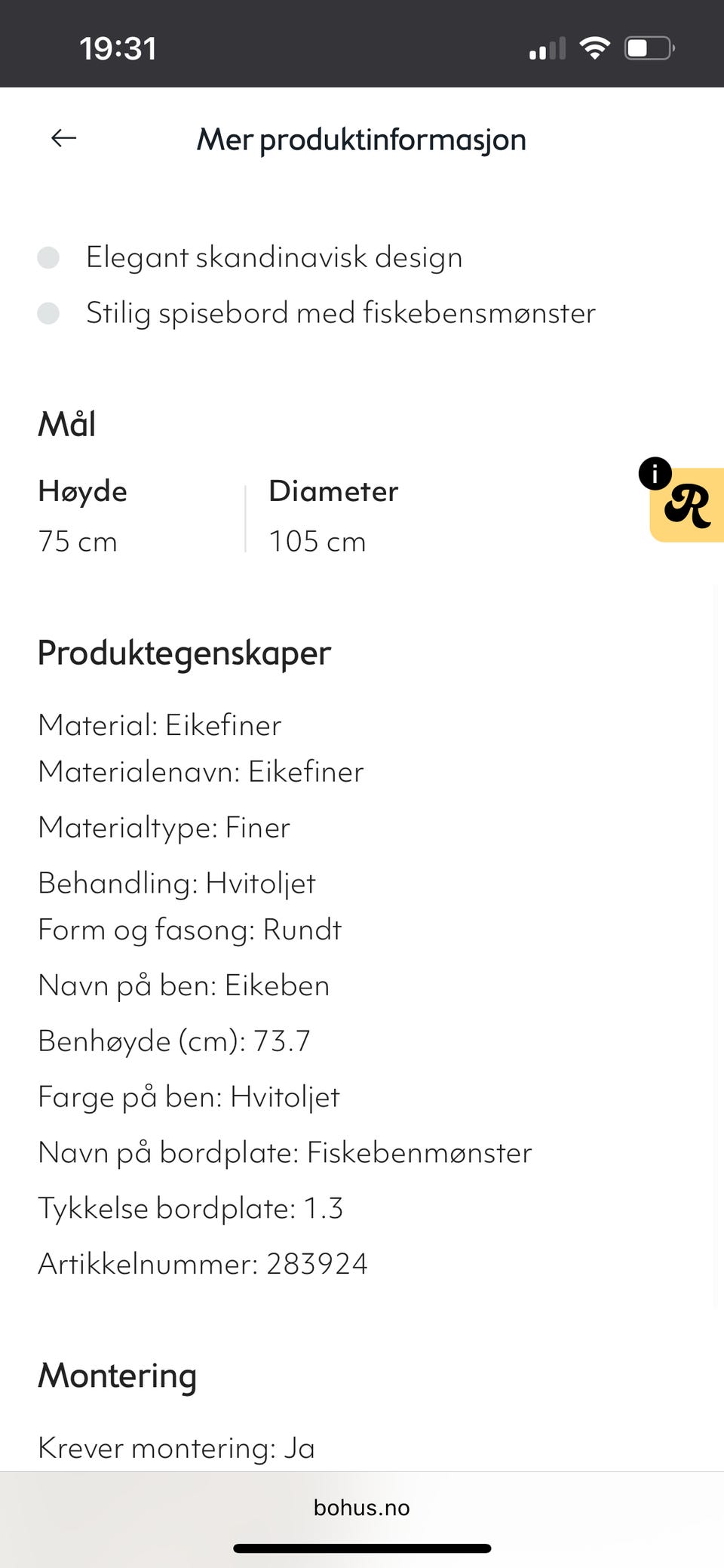Tap the black info icon on the R badge

655,473
